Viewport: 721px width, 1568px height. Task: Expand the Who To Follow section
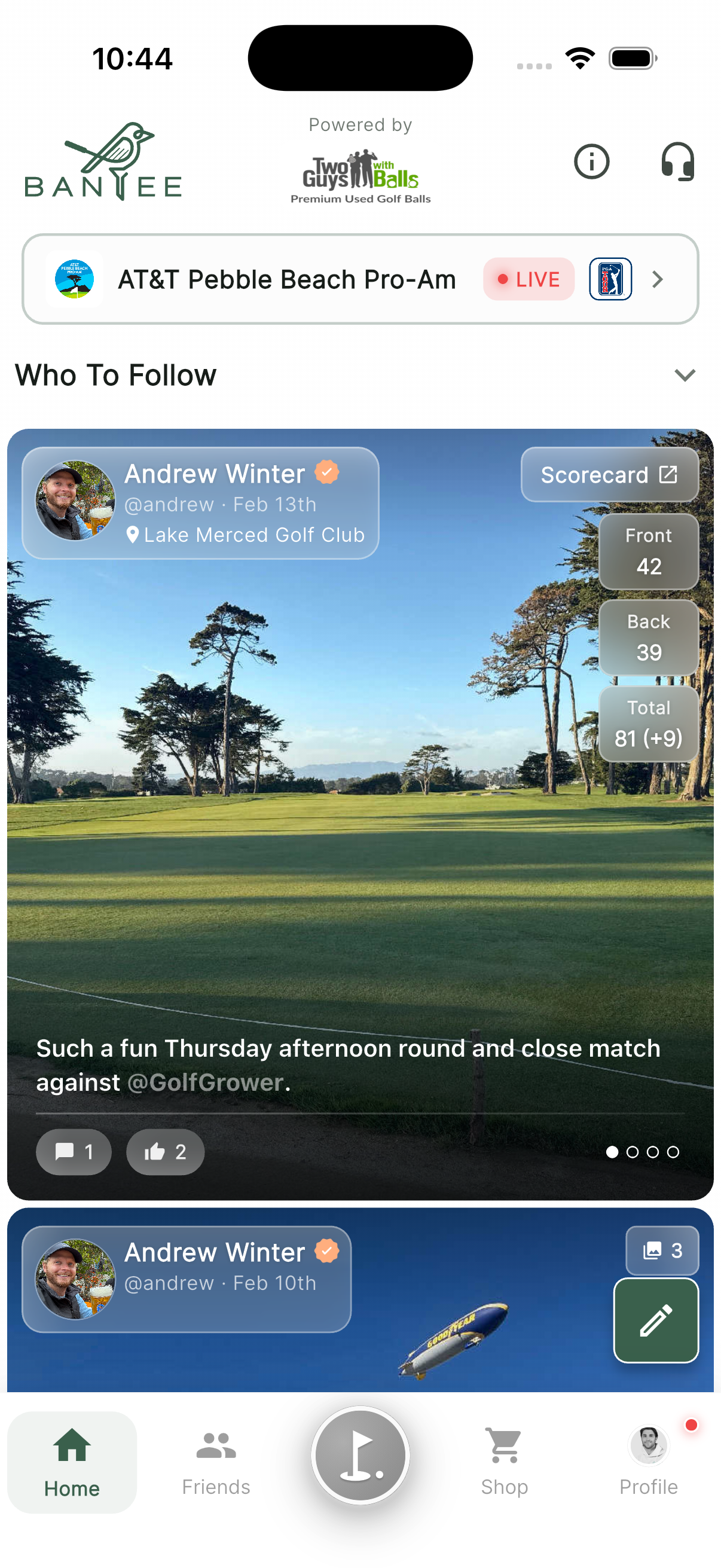click(685, 375)
